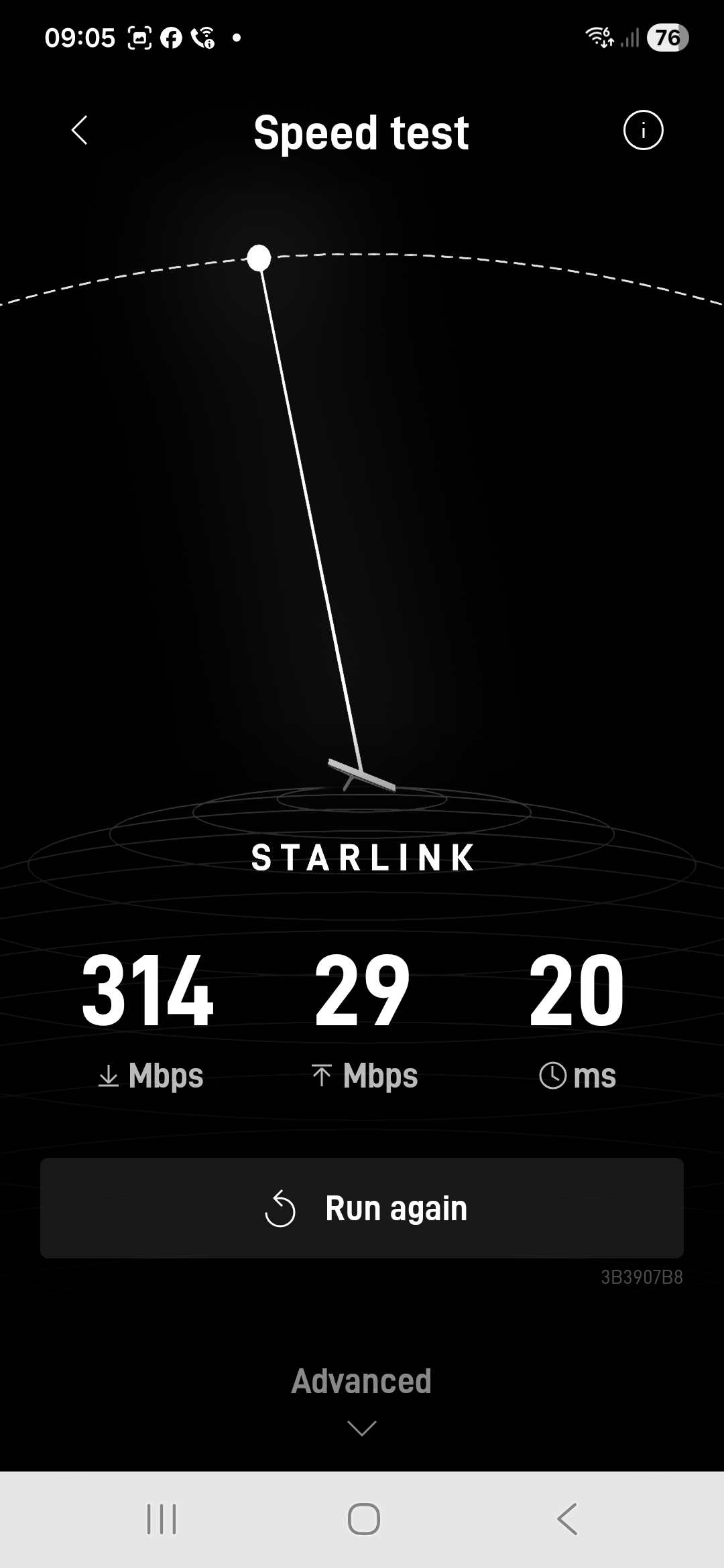Go to the phone's home screen
Image resolution: width=724 pixels, height=1568 pixels.
click(363, 1519)
